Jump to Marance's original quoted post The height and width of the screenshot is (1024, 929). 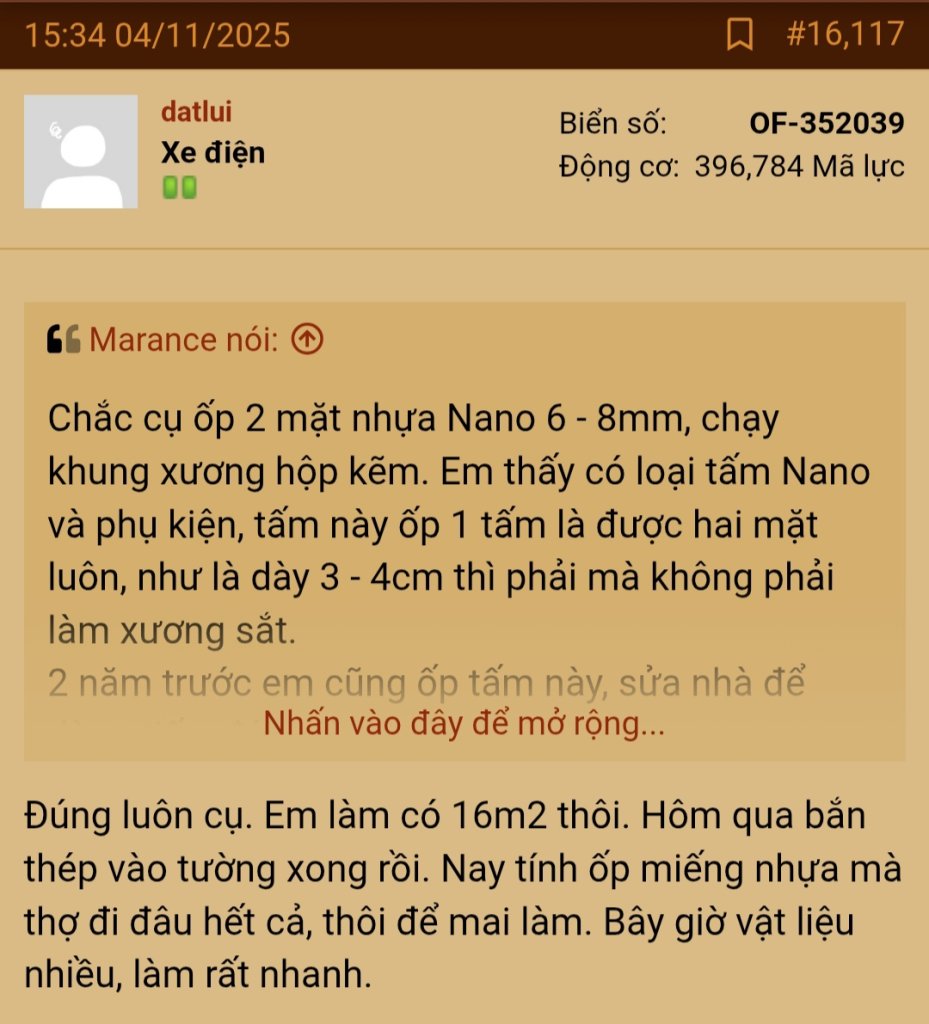[307, 340]
